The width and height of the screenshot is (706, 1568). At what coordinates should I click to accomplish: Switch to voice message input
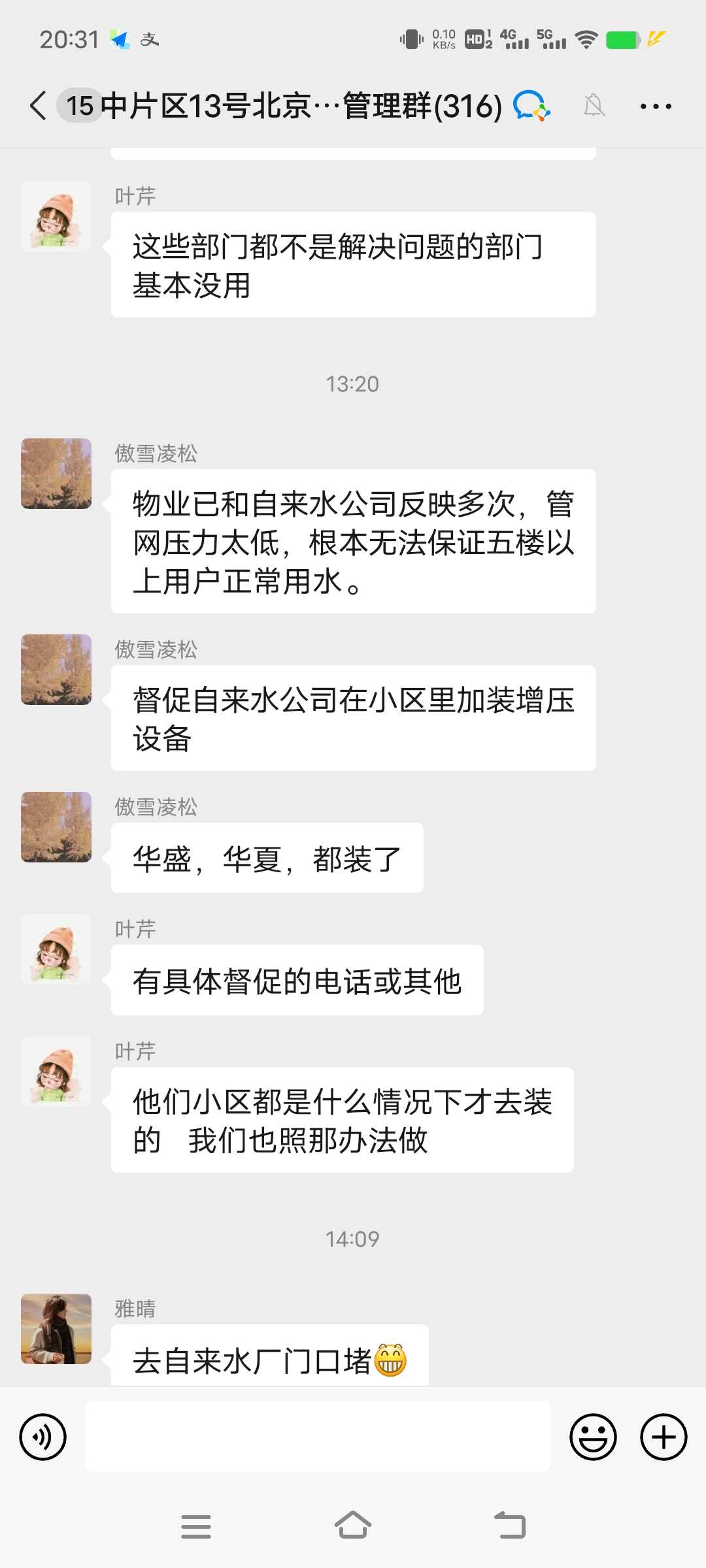43,1437
